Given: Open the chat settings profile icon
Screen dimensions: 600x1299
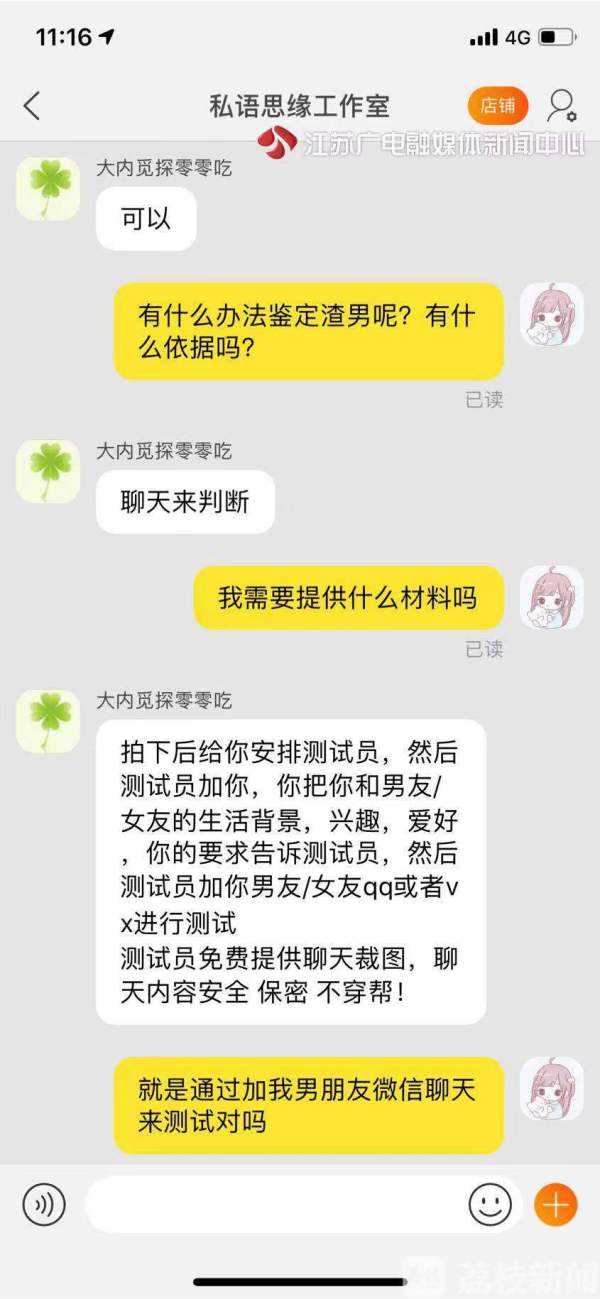Looking at the screenshot, I should click(x=562, y=105).
